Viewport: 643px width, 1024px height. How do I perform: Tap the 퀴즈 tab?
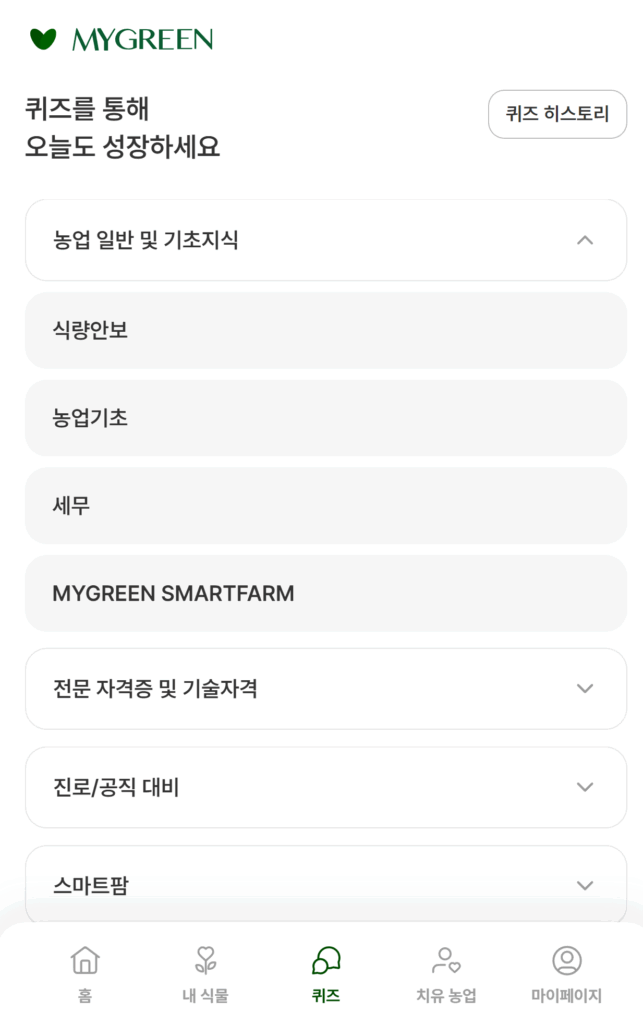coord(326,974)
